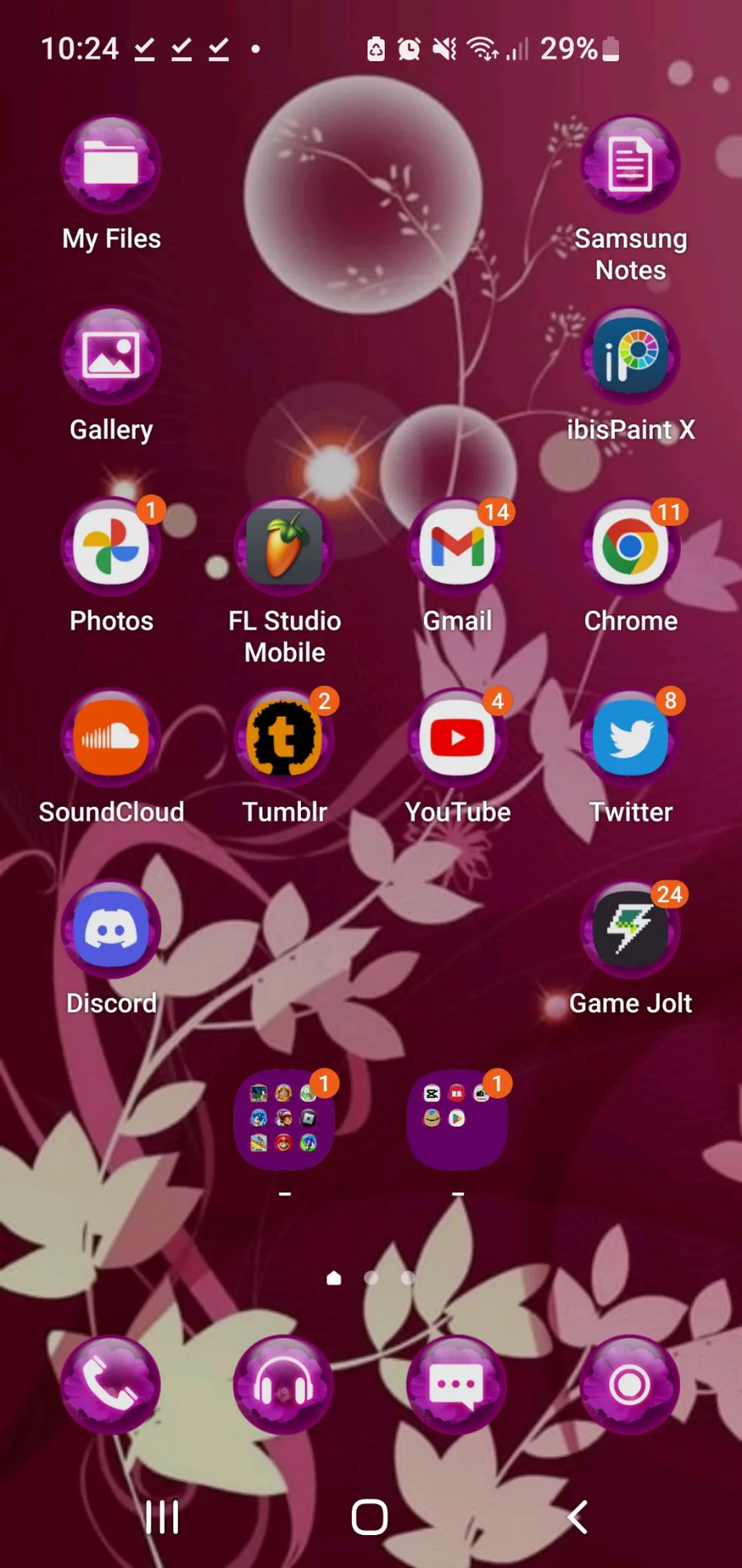Open the Messages app in the dock
This screenshot has width=742, height=1568.
tap(458, 1386)
